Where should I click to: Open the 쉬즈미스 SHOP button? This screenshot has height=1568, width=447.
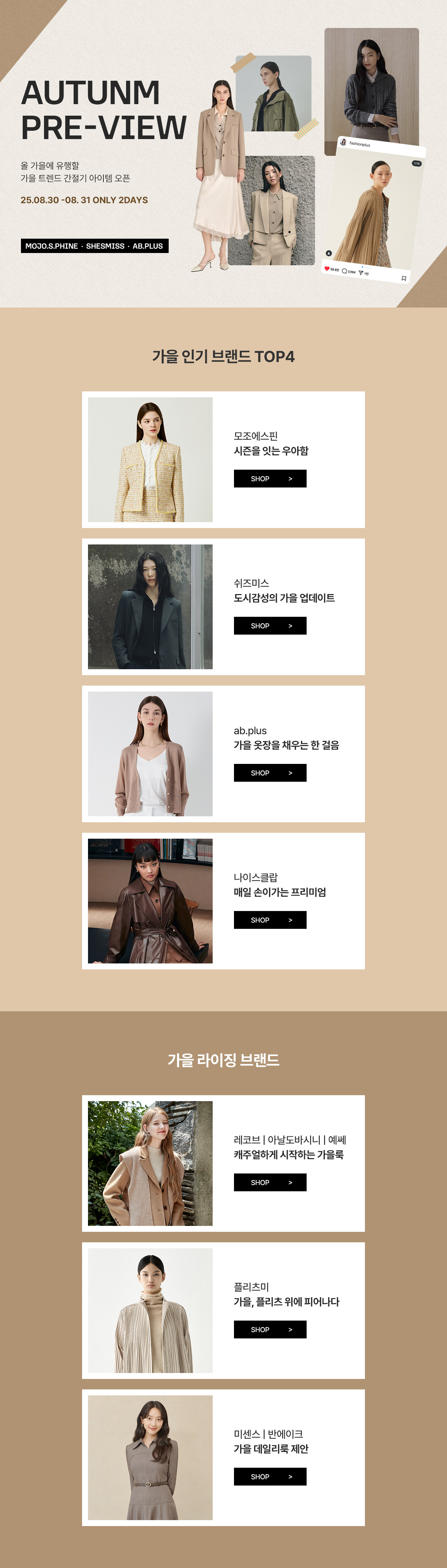(x=270, y=626)
